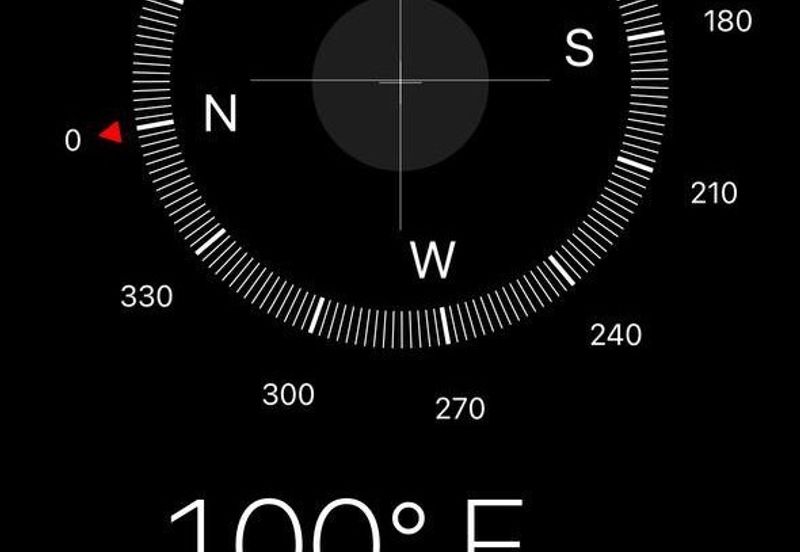Tap the compass dial to lock the bearing
Screen dimensions: 800x552
coord(400,80)
